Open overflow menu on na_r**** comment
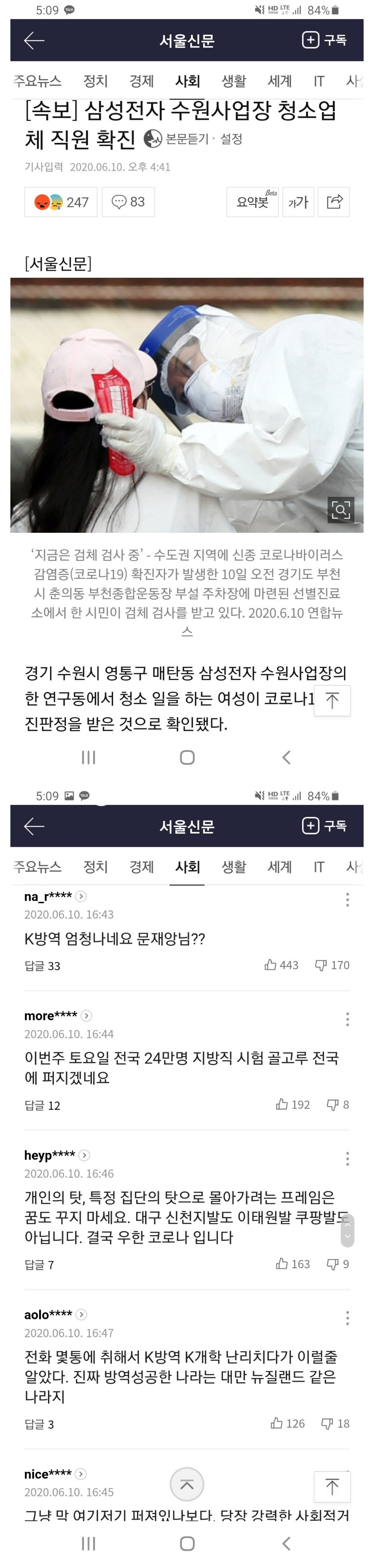Viewport: 368px width, 1568px height. 347,899
